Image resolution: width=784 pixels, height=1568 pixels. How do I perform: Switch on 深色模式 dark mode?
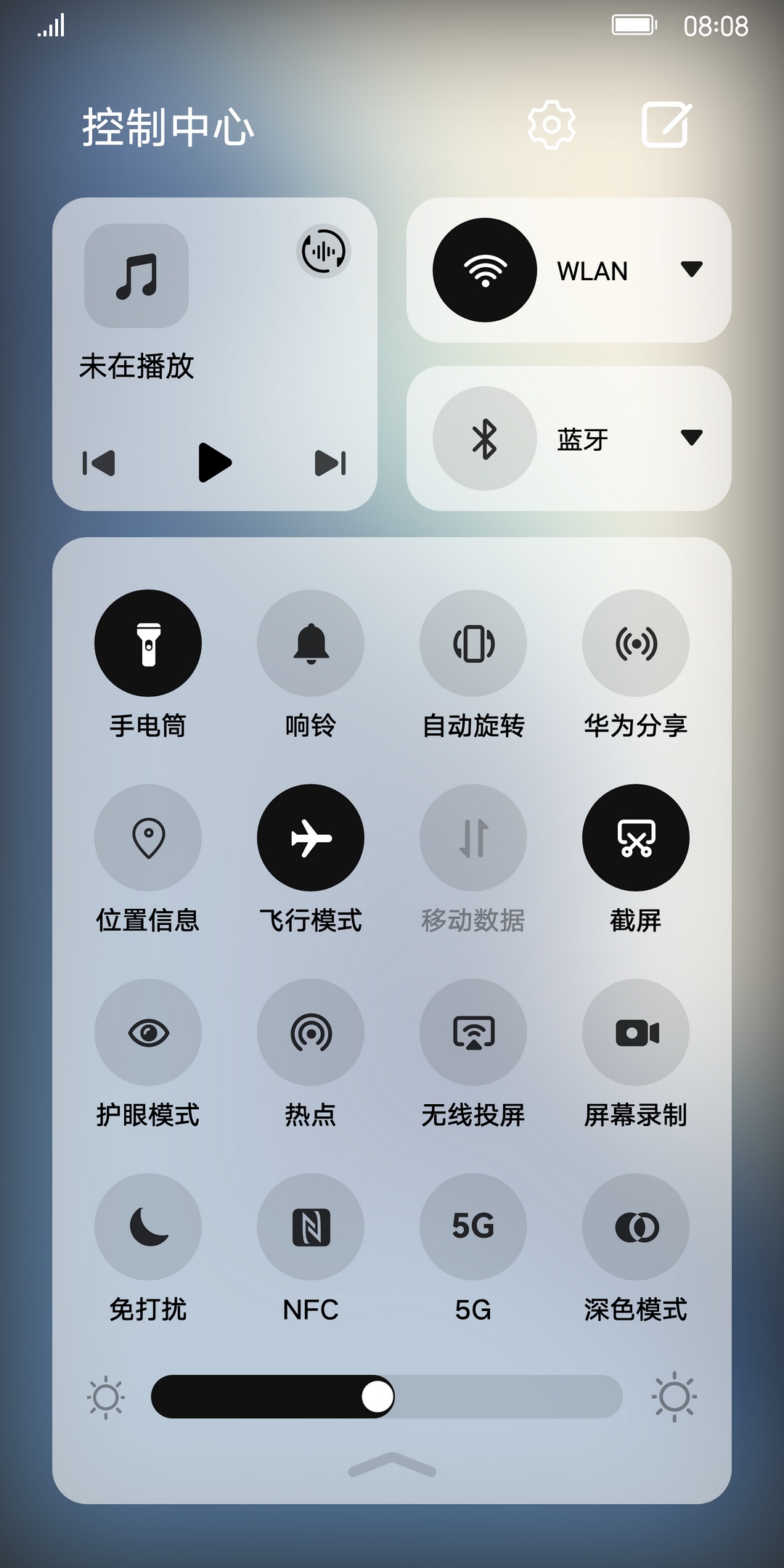(636, 1227)
